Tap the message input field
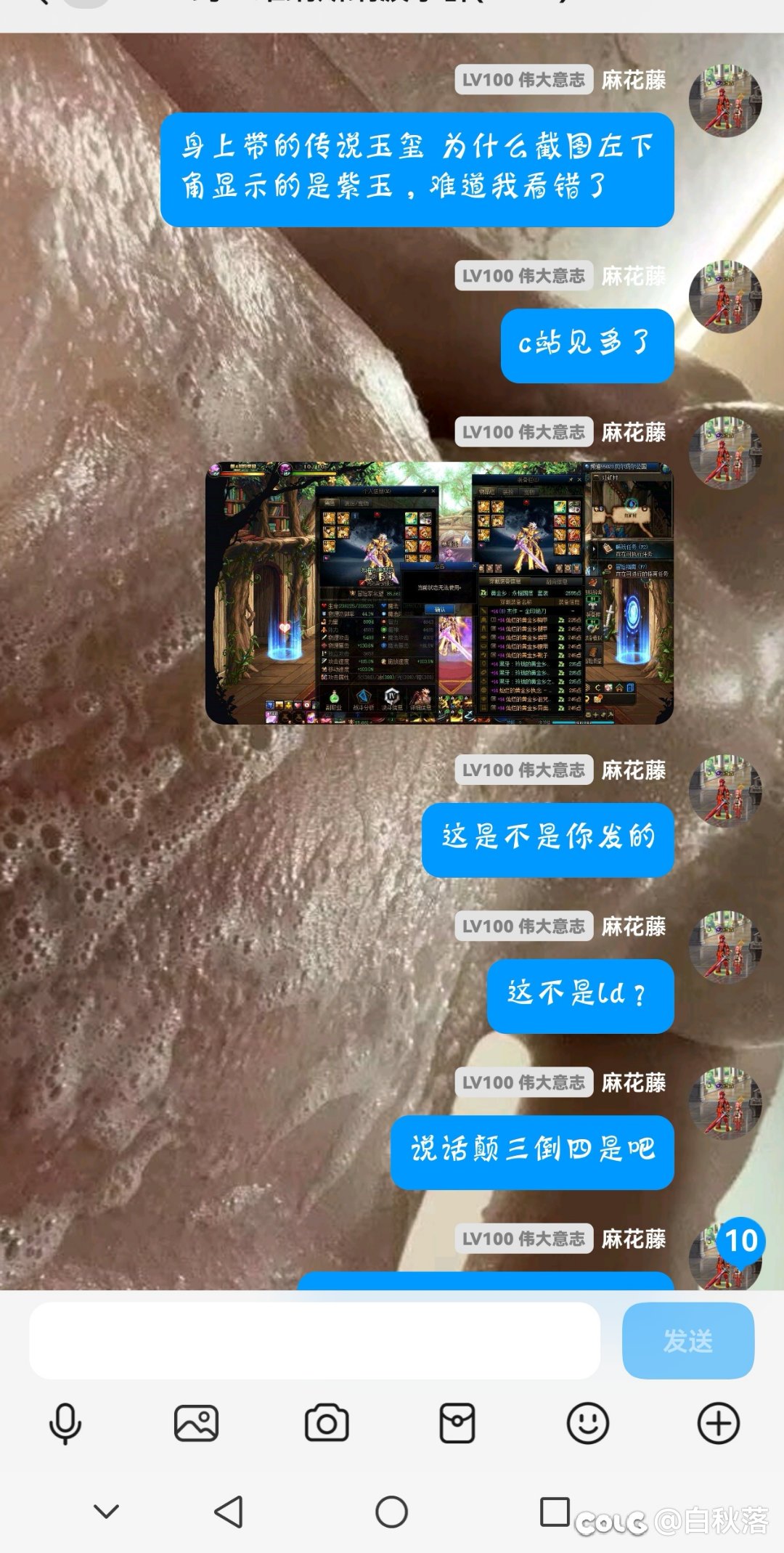This screenshot has height=1553, width=784. pyautogui.click(x=314, y=1340)
